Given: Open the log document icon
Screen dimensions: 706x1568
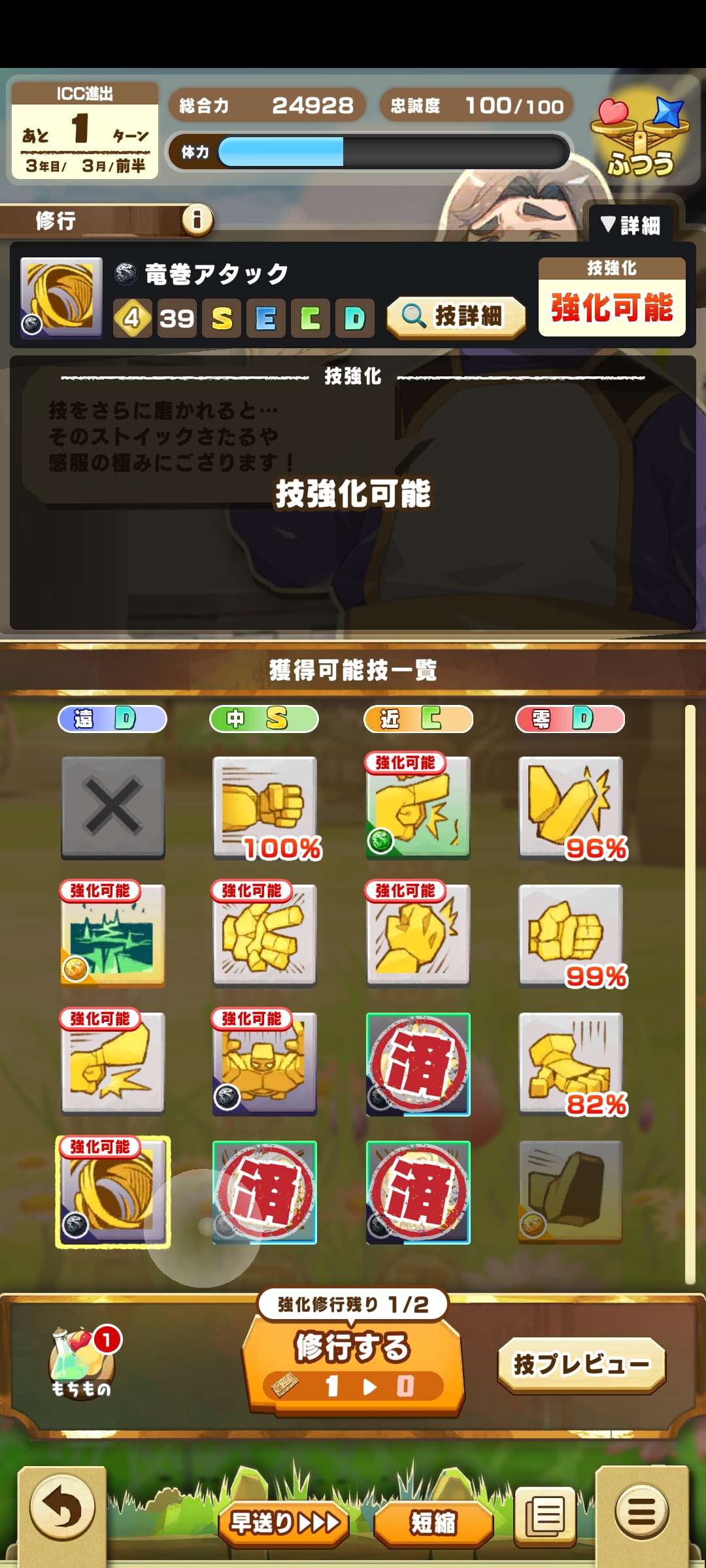Looking at the screenshot, I should click(546, 1516).
